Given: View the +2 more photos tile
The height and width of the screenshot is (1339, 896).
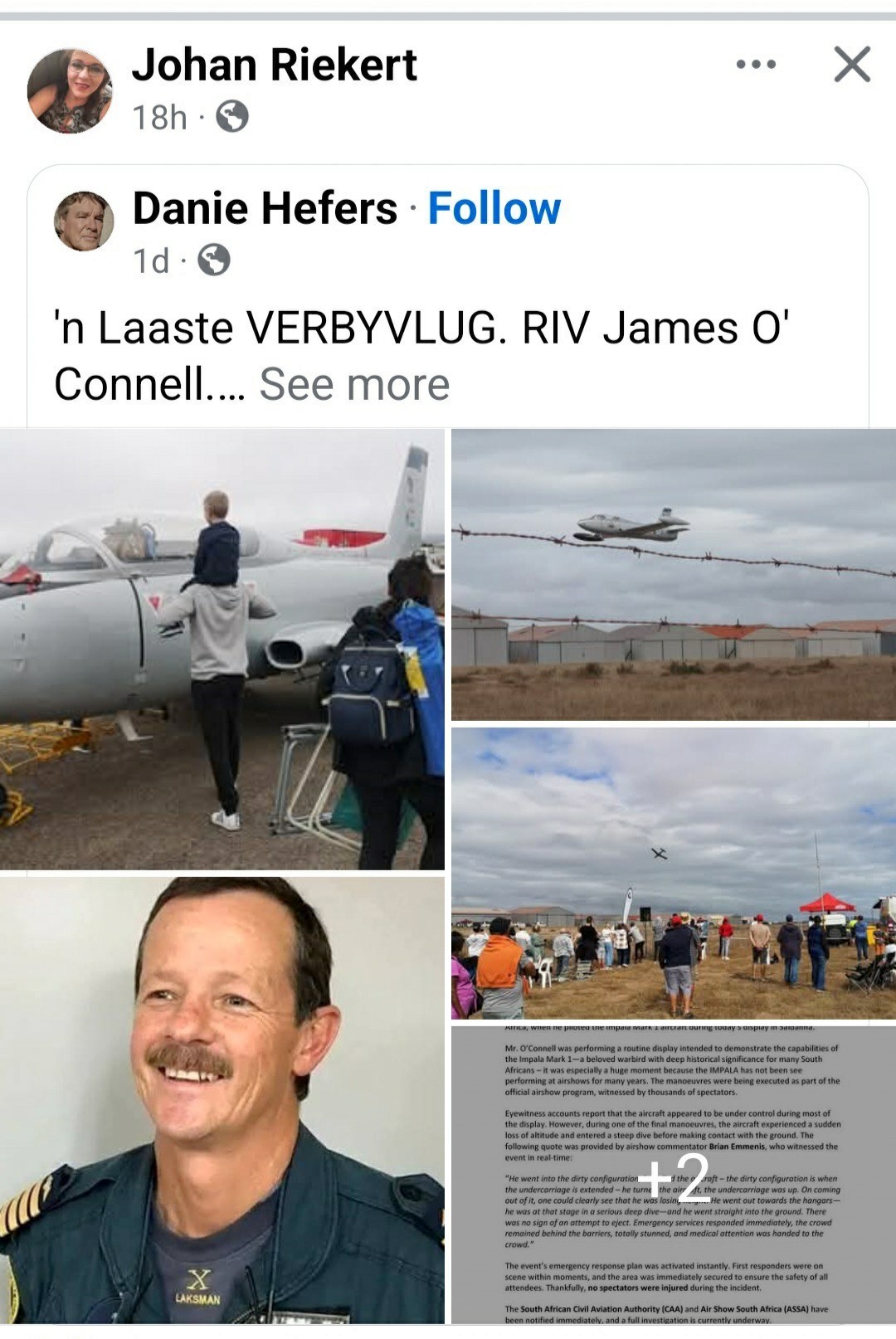Looking at the screenshot, I should (673, 1175).
